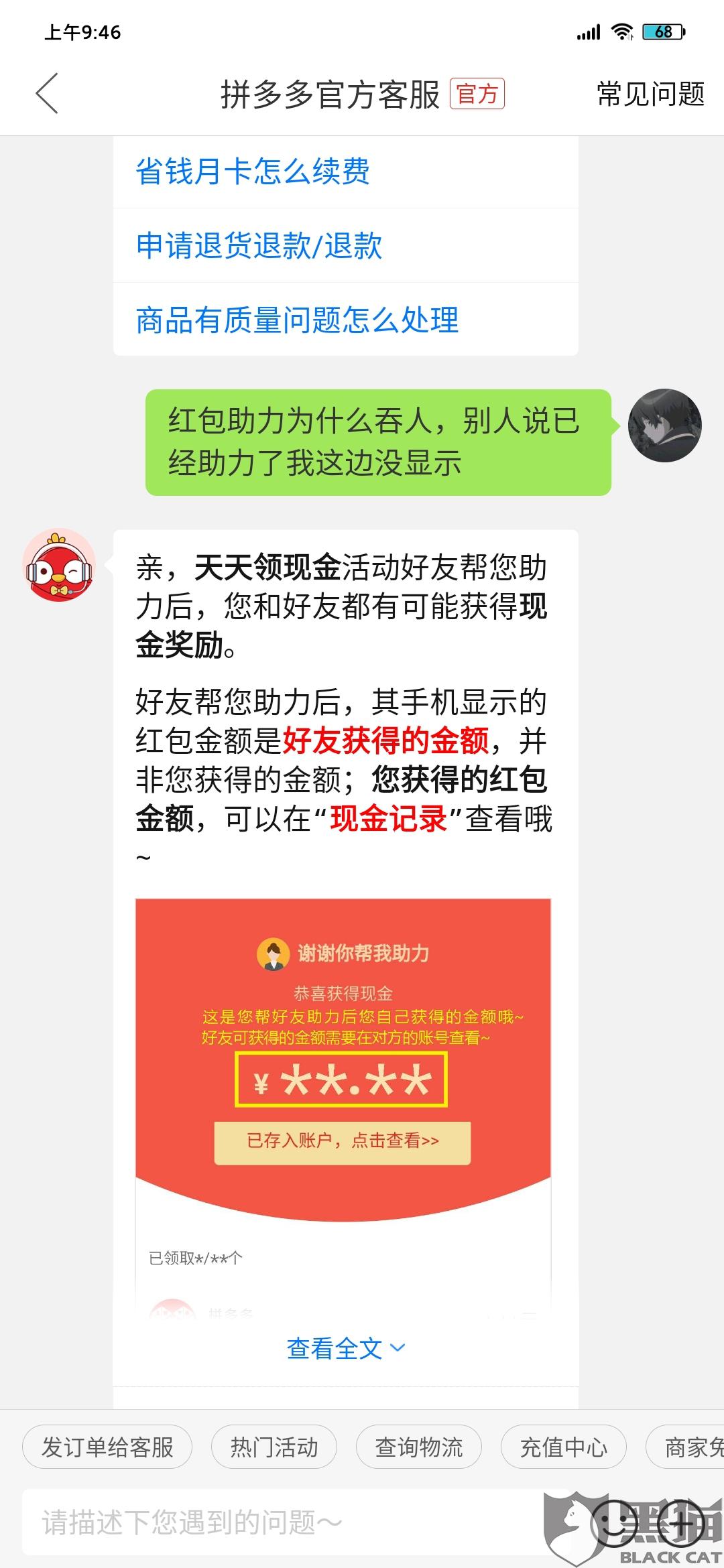Open the 热门活动 quick chip
Image resolution: width=724 pixels, height=1568 pixels.
(x=274, y=1447)
